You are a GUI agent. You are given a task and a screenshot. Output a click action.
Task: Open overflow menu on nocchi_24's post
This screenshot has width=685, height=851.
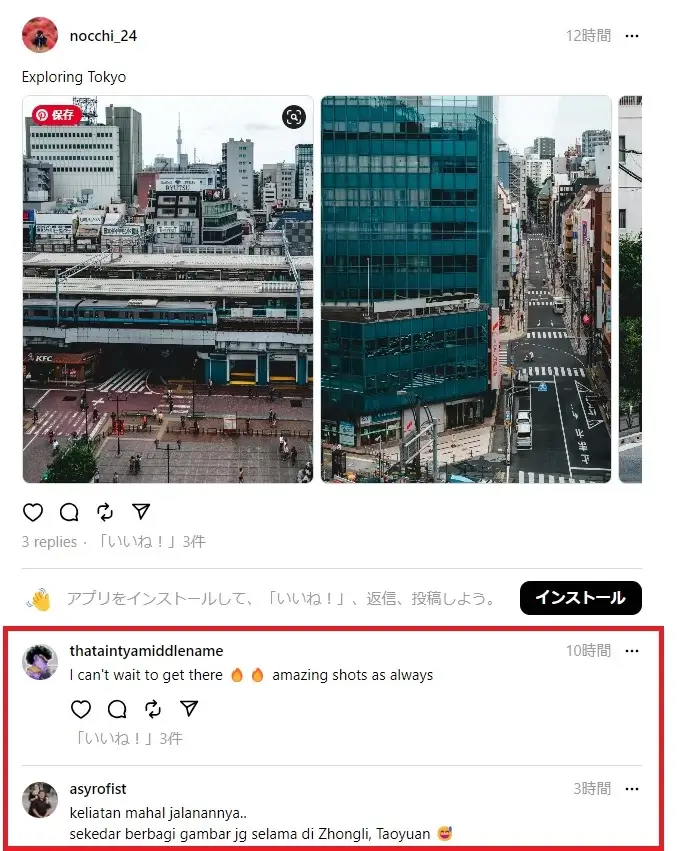point(631,36)
